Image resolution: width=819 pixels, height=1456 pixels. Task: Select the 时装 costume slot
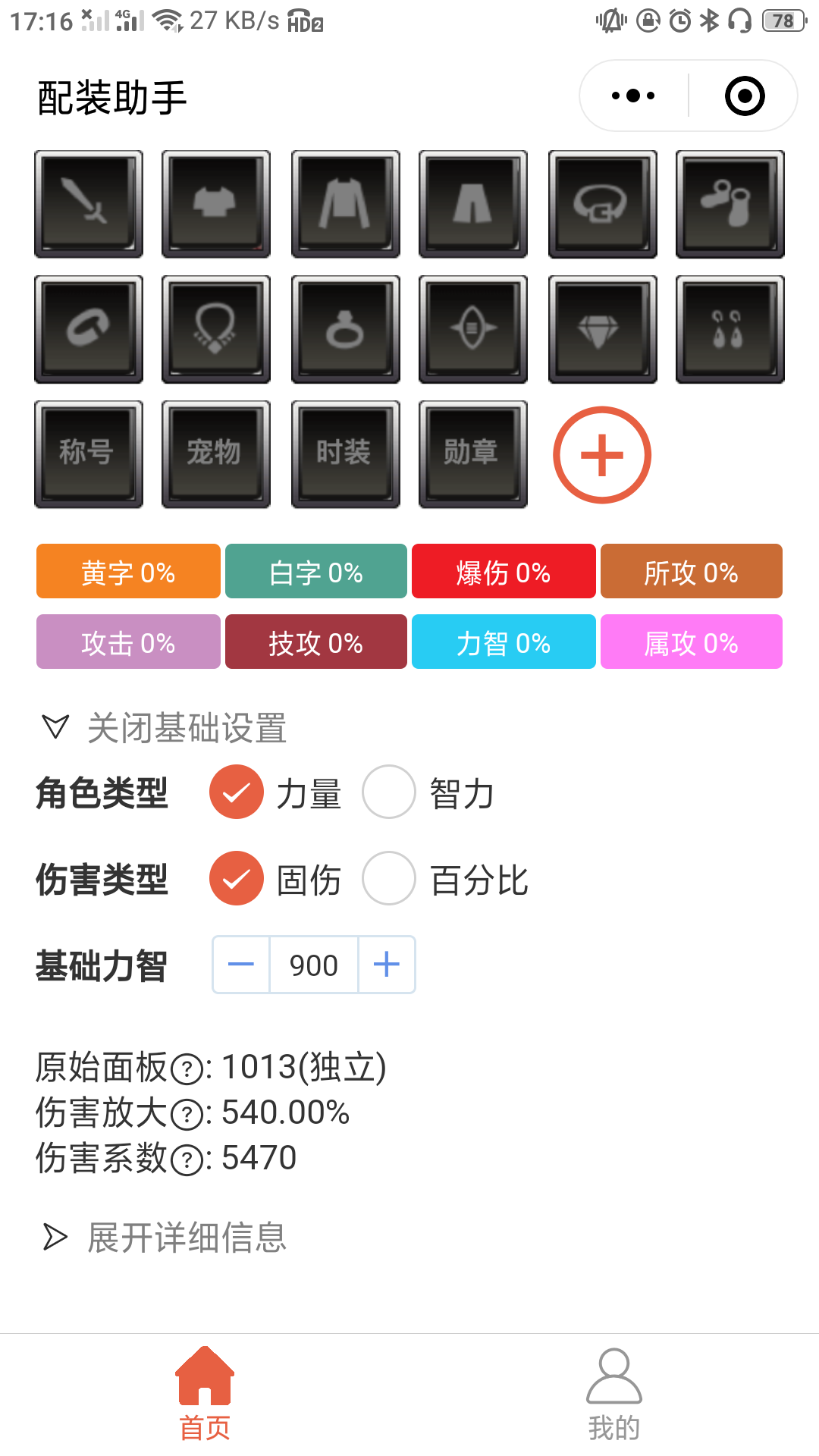pyautogui.click(x=346, y=454)
